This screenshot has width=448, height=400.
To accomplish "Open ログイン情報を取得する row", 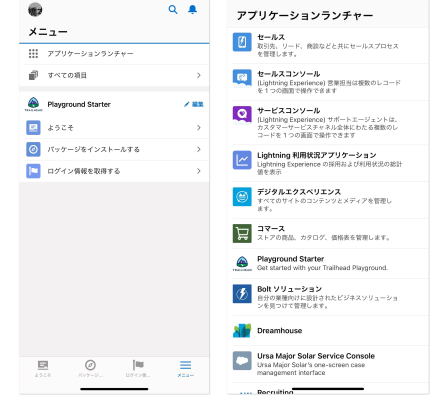I will tap(114, 171).
